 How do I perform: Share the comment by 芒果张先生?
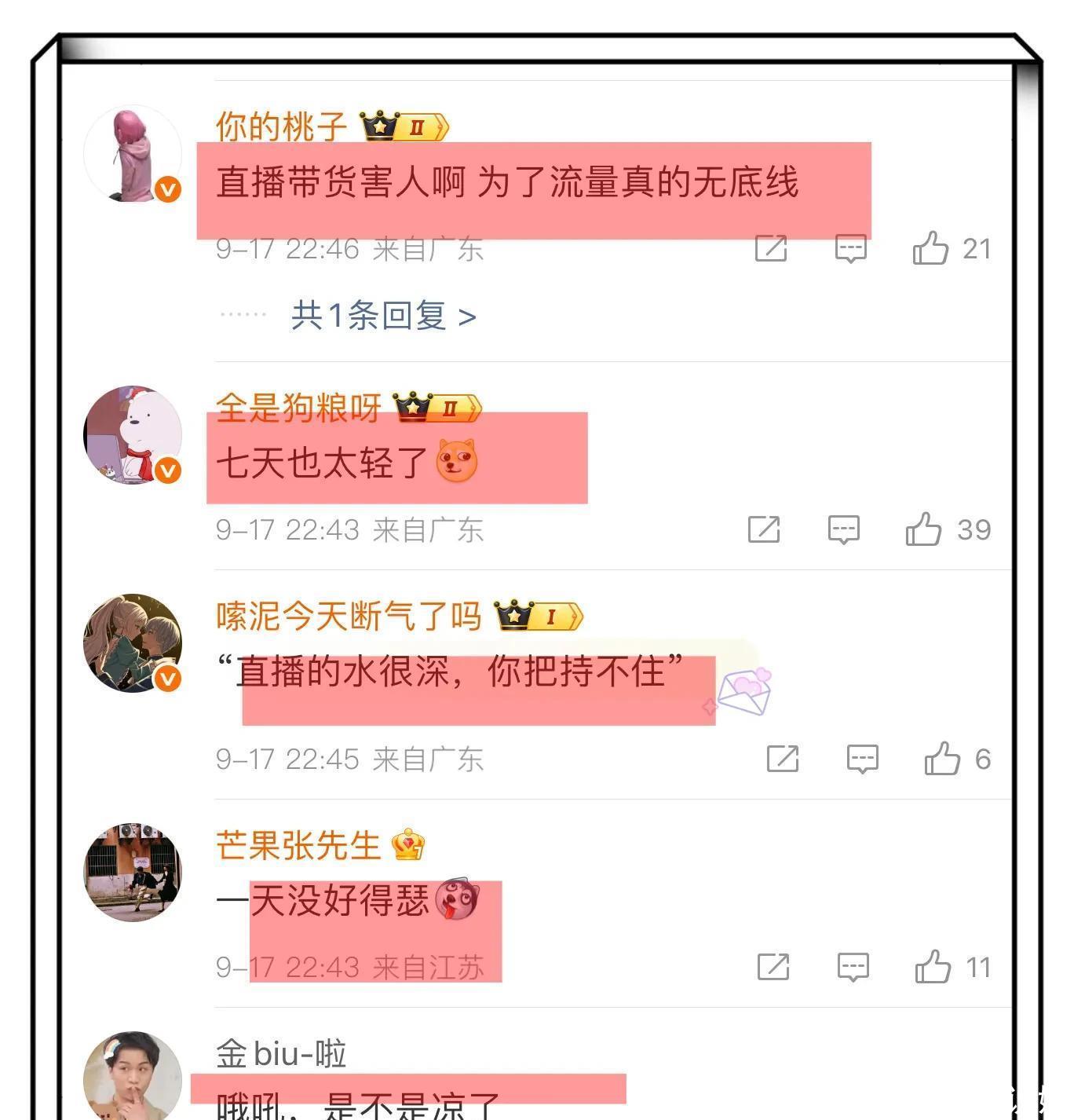pyautogui.click(x=773, y=967)
